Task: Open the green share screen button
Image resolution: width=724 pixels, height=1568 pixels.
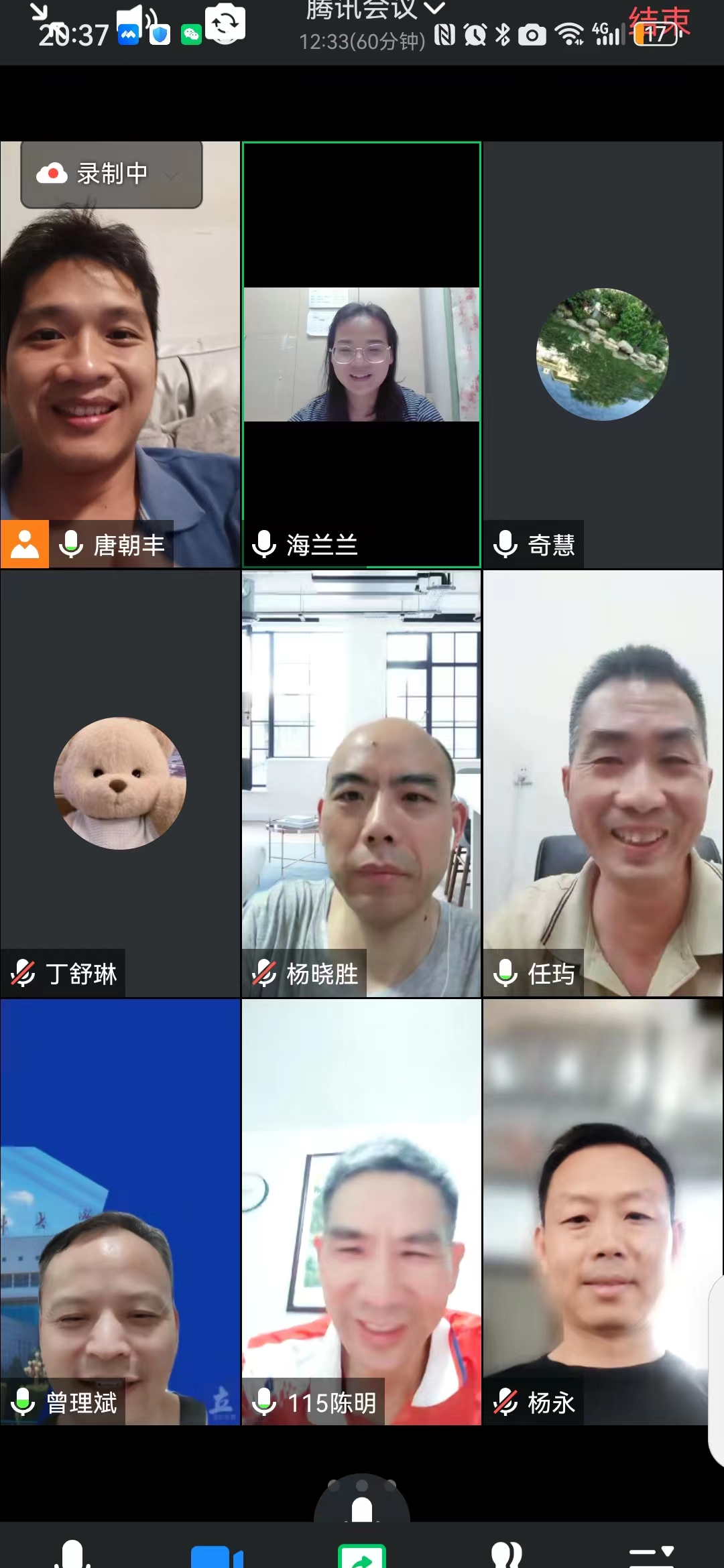Action: click(x=362, y=1556)
